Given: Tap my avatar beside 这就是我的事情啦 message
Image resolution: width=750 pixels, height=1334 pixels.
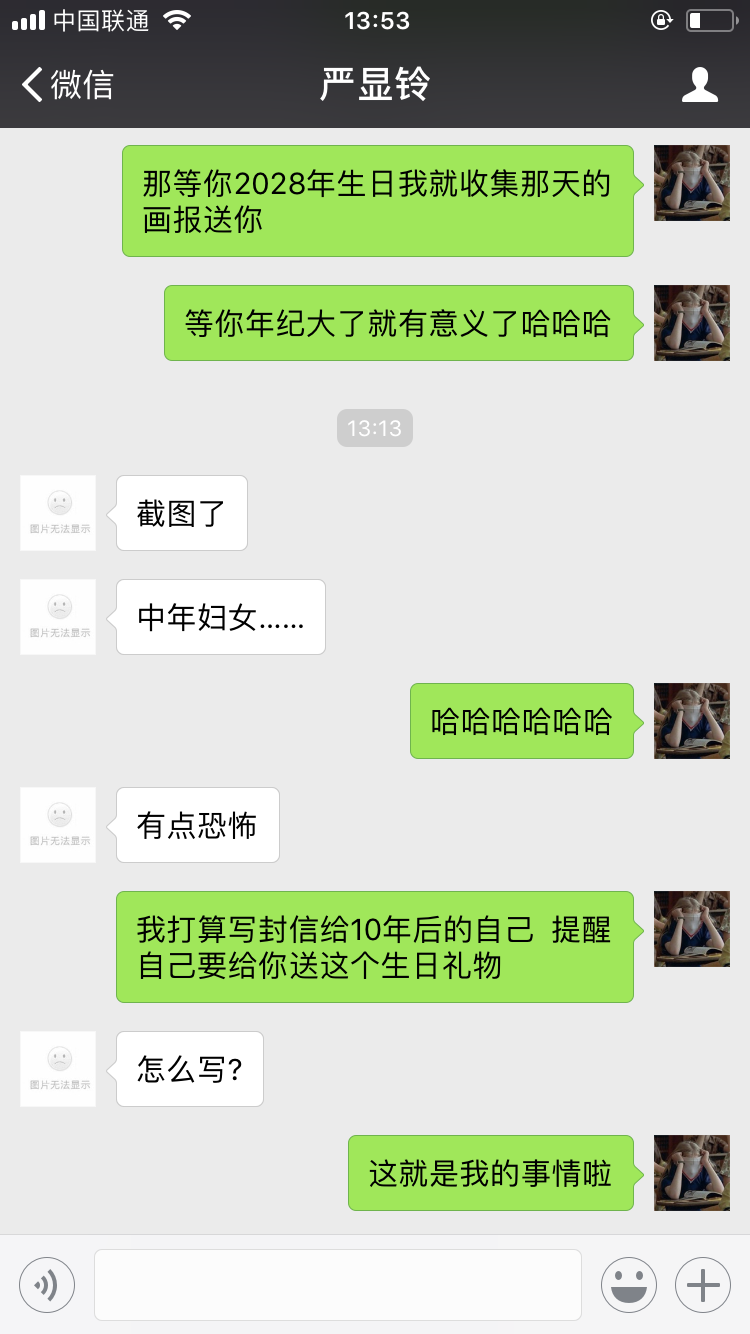Looking at the screenshot, I should 691,1173.
